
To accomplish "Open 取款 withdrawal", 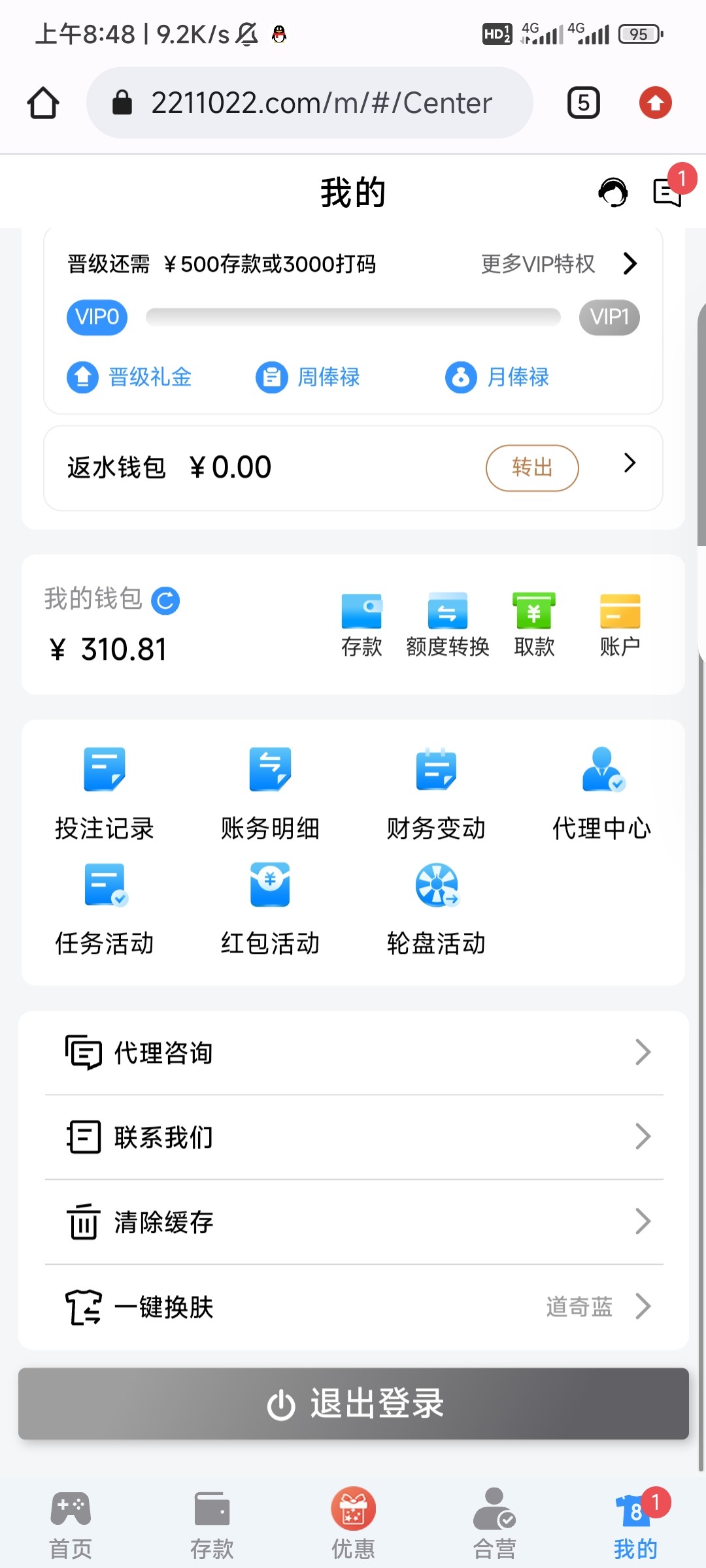I will (x=534, y=625).
